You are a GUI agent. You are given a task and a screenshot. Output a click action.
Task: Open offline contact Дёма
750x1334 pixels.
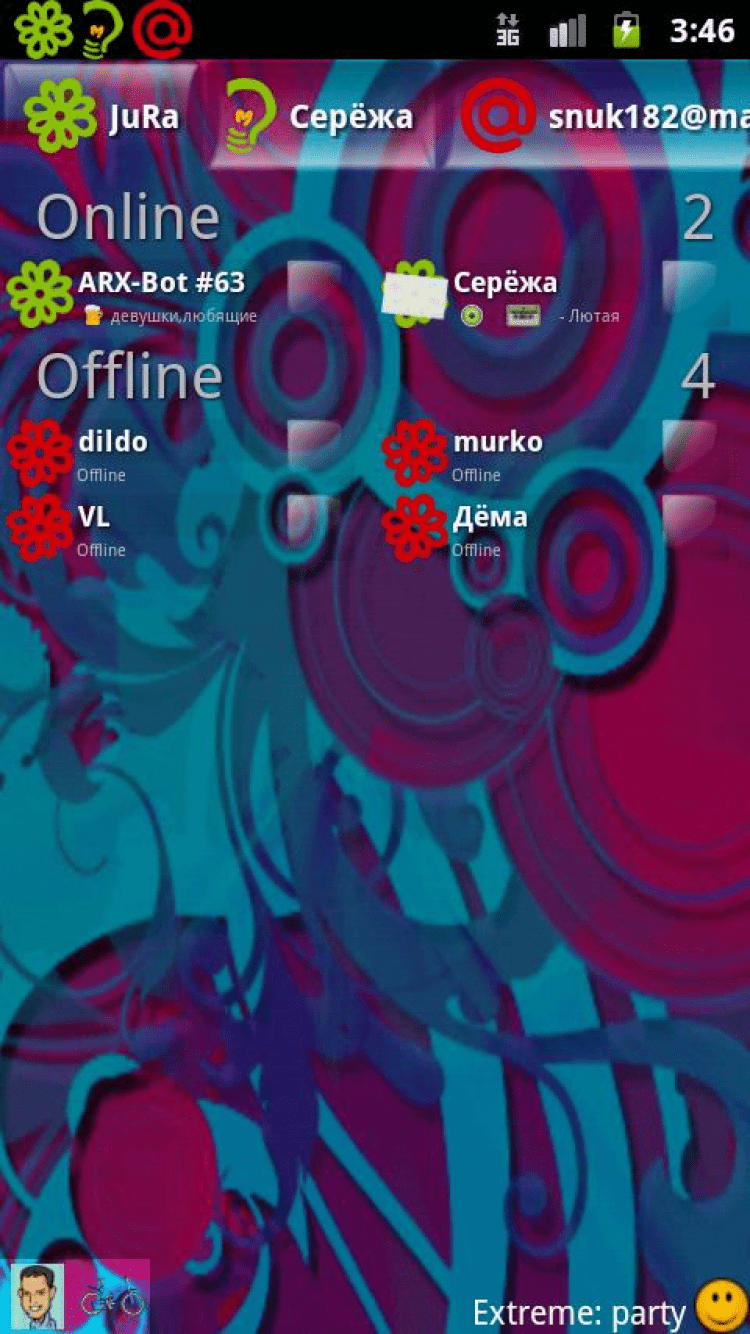click(x=490, y=527)
